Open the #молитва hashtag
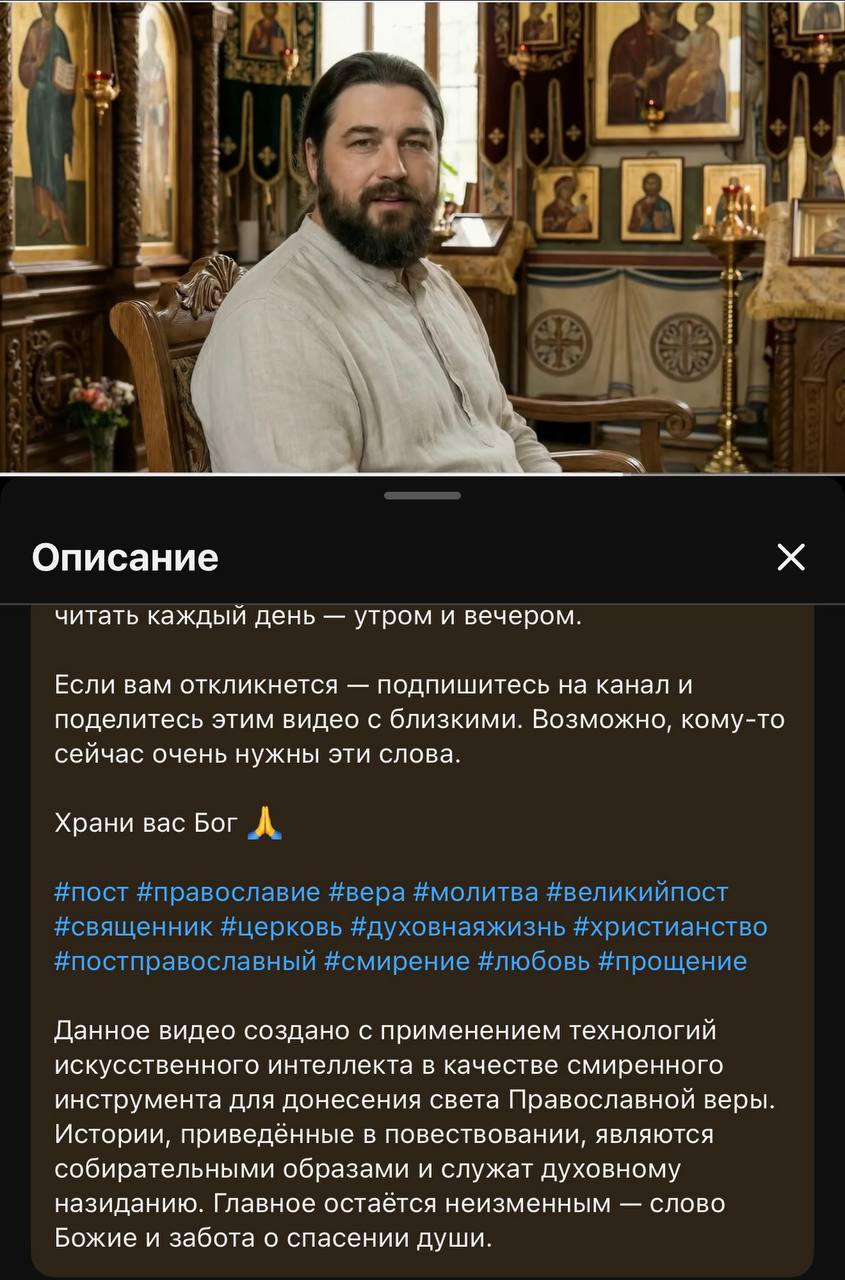 [x=476, y=892]
